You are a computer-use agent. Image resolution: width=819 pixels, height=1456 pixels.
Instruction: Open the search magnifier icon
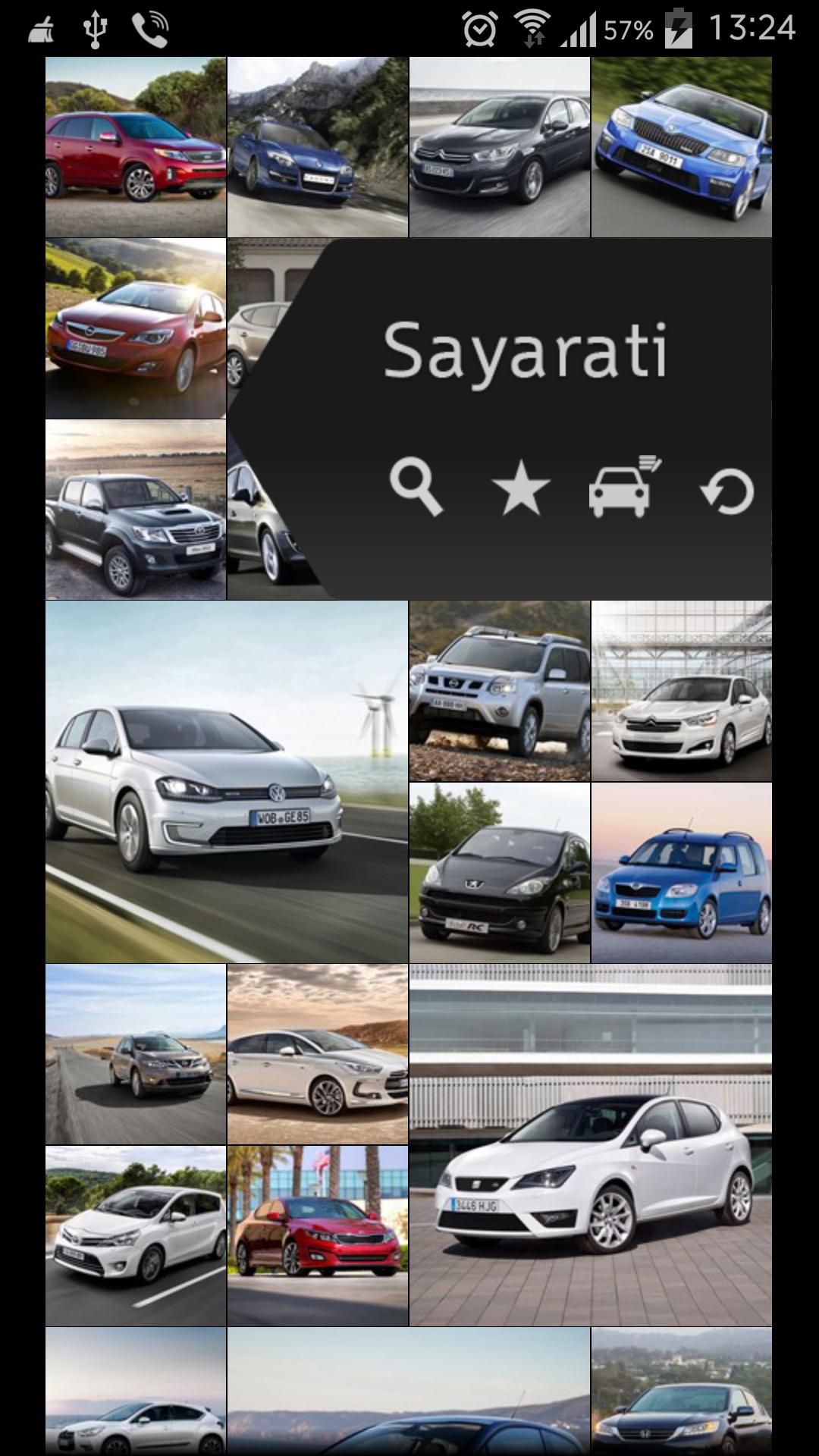(x=416, y=490)
